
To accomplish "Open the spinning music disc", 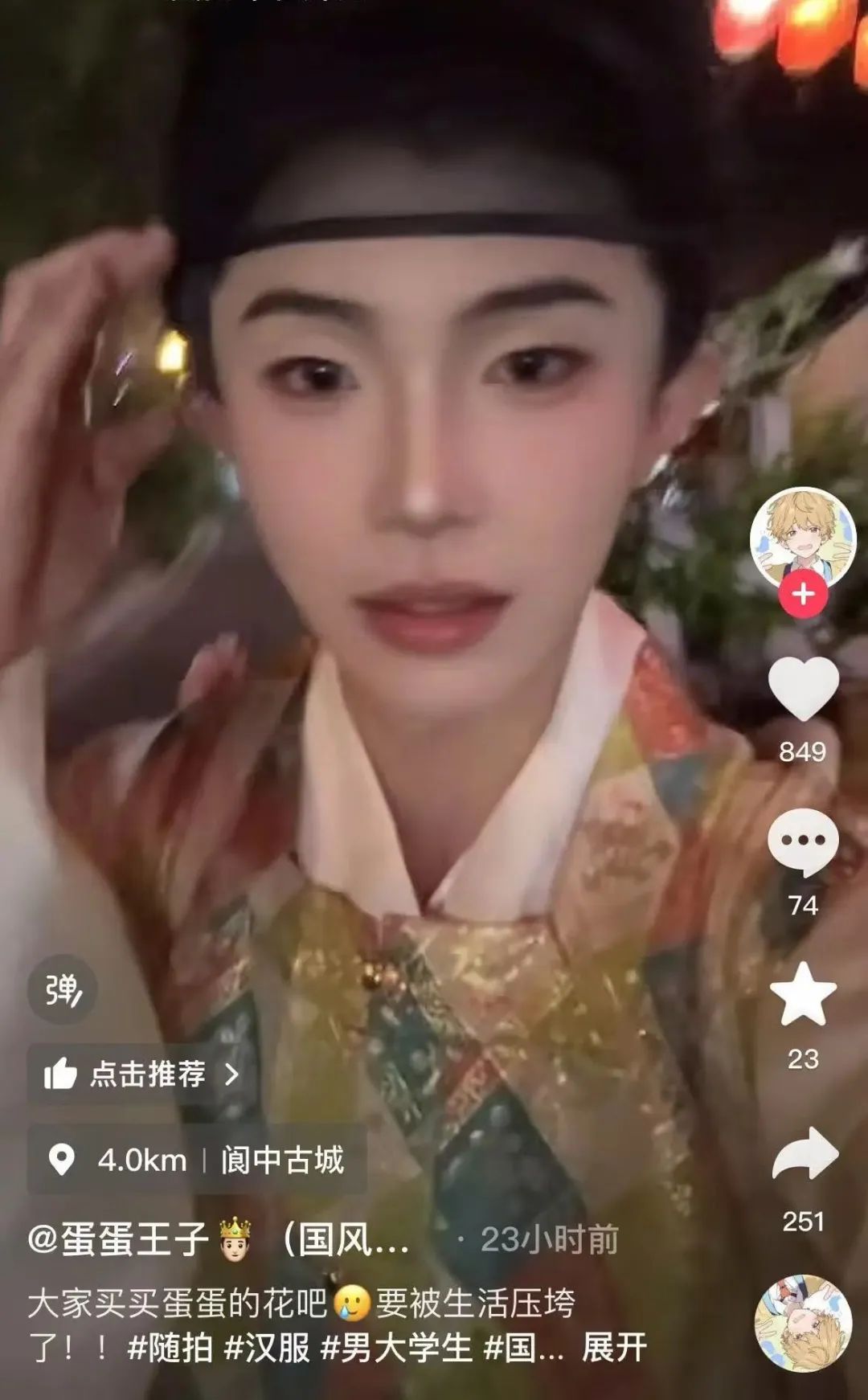I will [803, 1324].
